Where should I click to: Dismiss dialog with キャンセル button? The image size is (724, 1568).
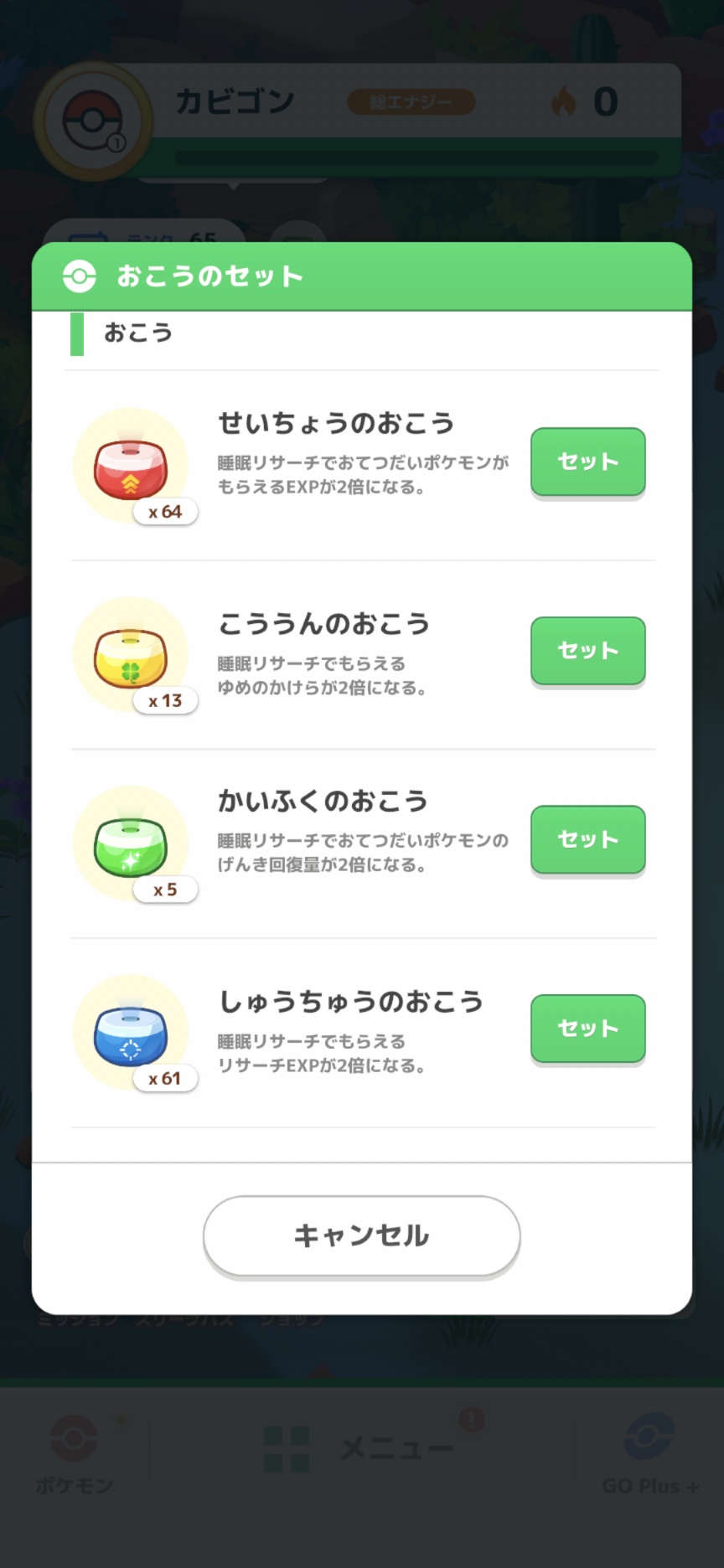tap(361, 1235)
